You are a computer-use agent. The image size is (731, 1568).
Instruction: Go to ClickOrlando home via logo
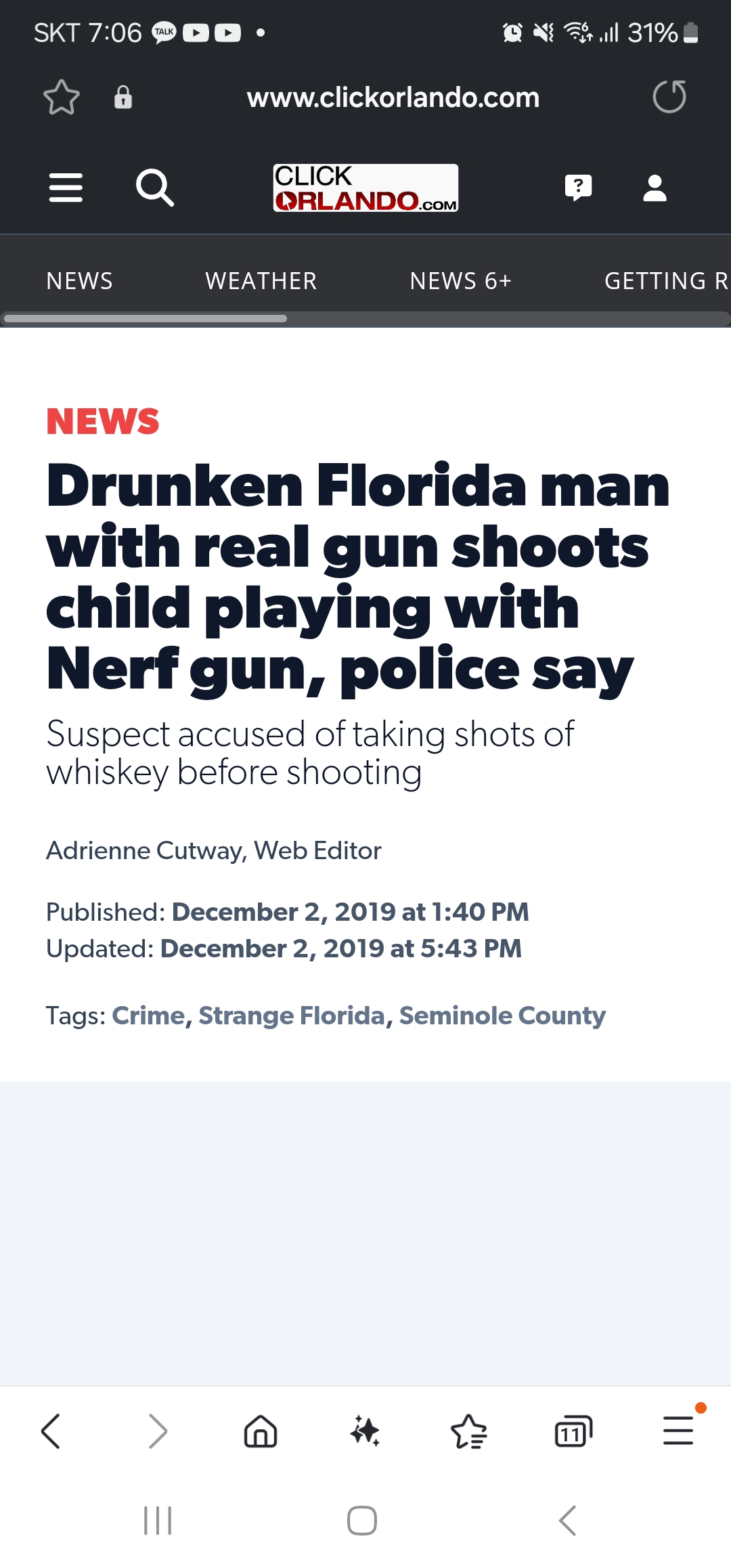tap(365, 188)
